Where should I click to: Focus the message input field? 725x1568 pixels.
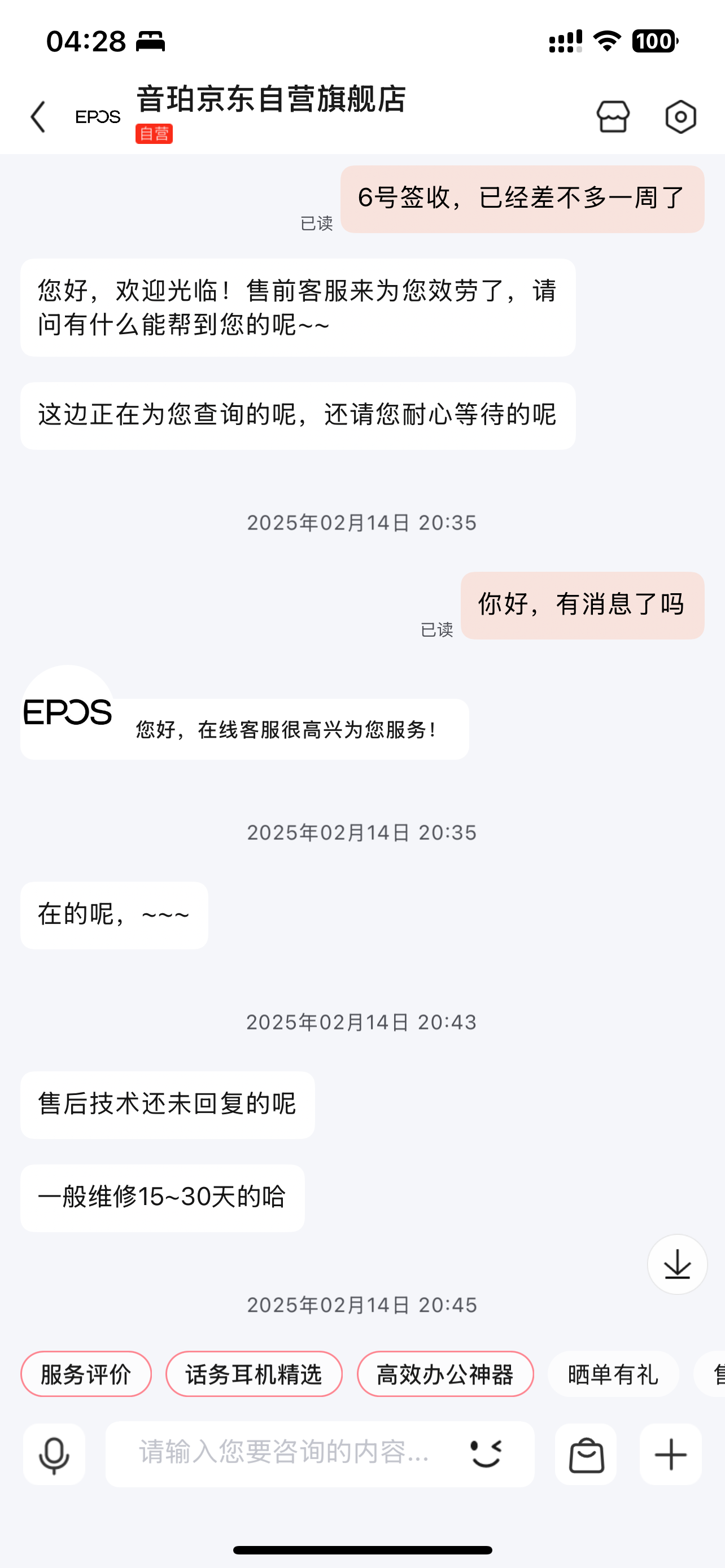pyautogui.click(x=286, y=1454)
